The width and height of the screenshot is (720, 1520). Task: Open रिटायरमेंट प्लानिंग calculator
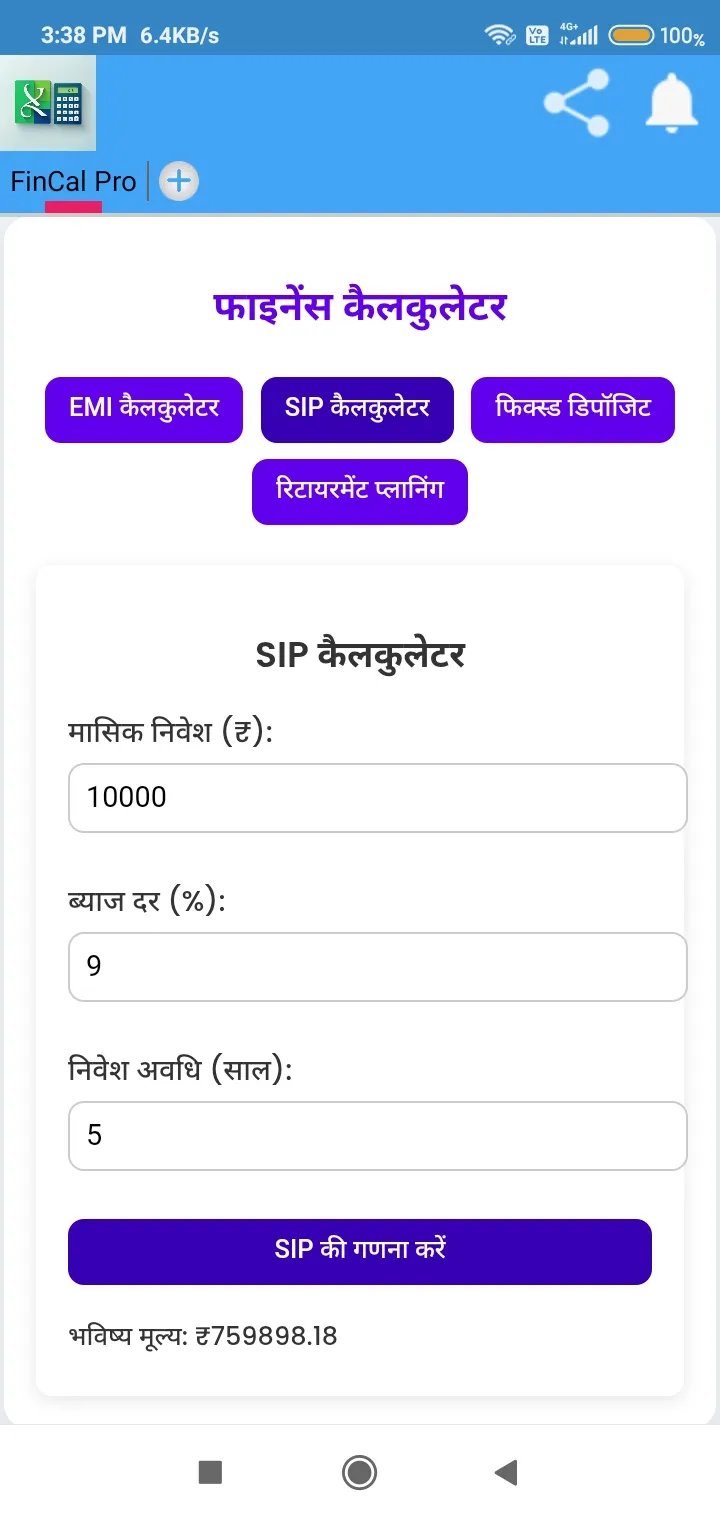(360, 491)
